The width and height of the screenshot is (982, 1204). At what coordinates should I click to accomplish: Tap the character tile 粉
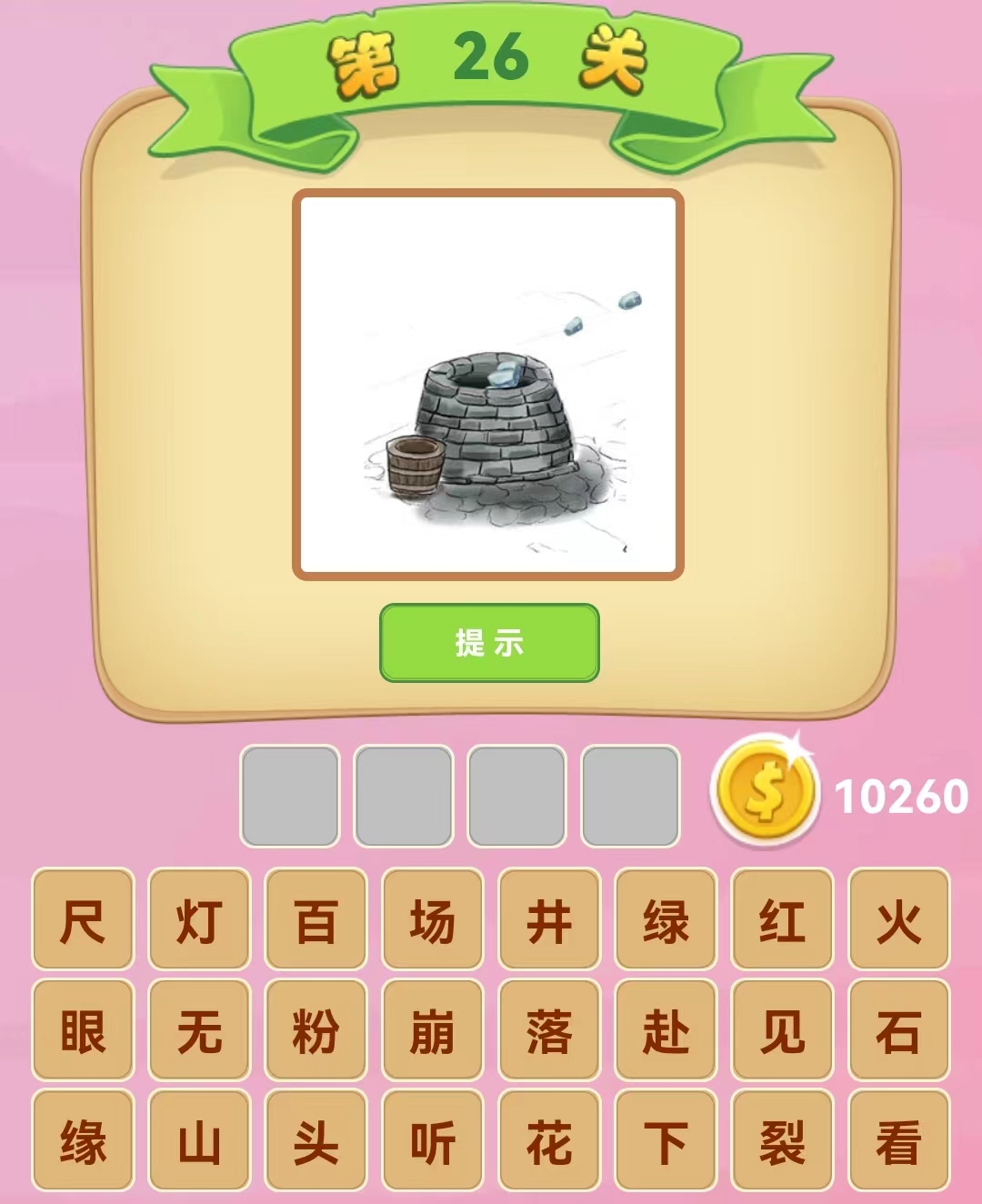tap(316, 1030)
